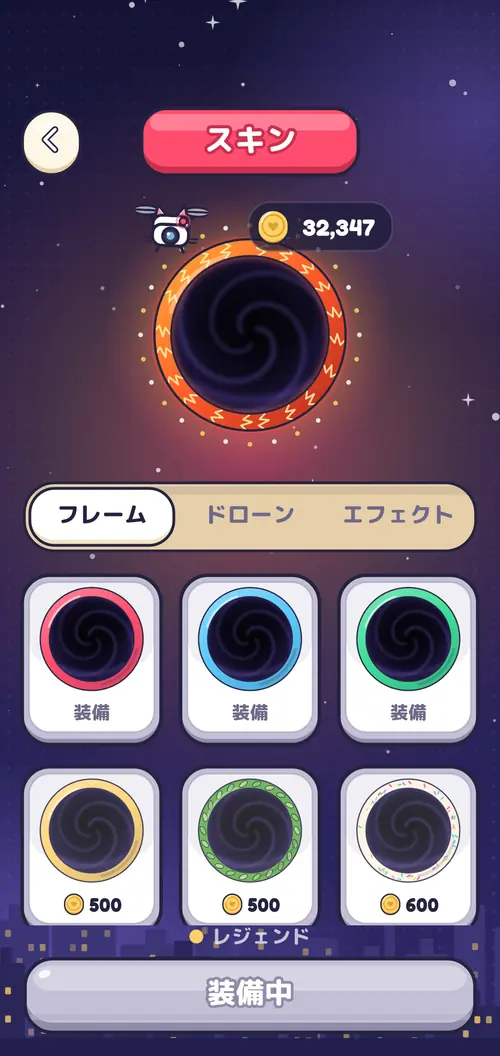The width and height of the screenshot is (500, 1056).
Task: Select the フレーム tab
Action: click(102, 516)
